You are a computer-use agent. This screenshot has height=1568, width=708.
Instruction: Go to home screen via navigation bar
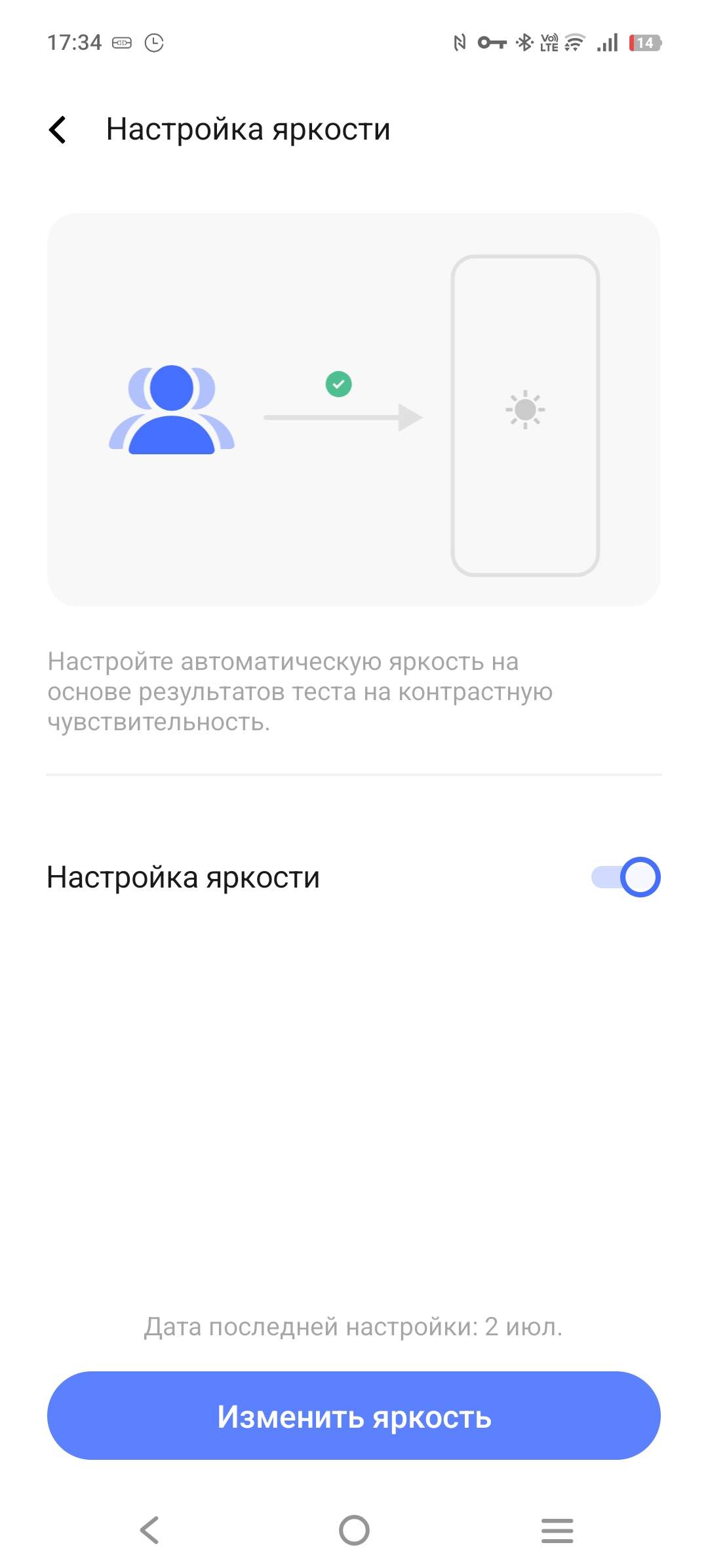click(x=354, y=1531)
